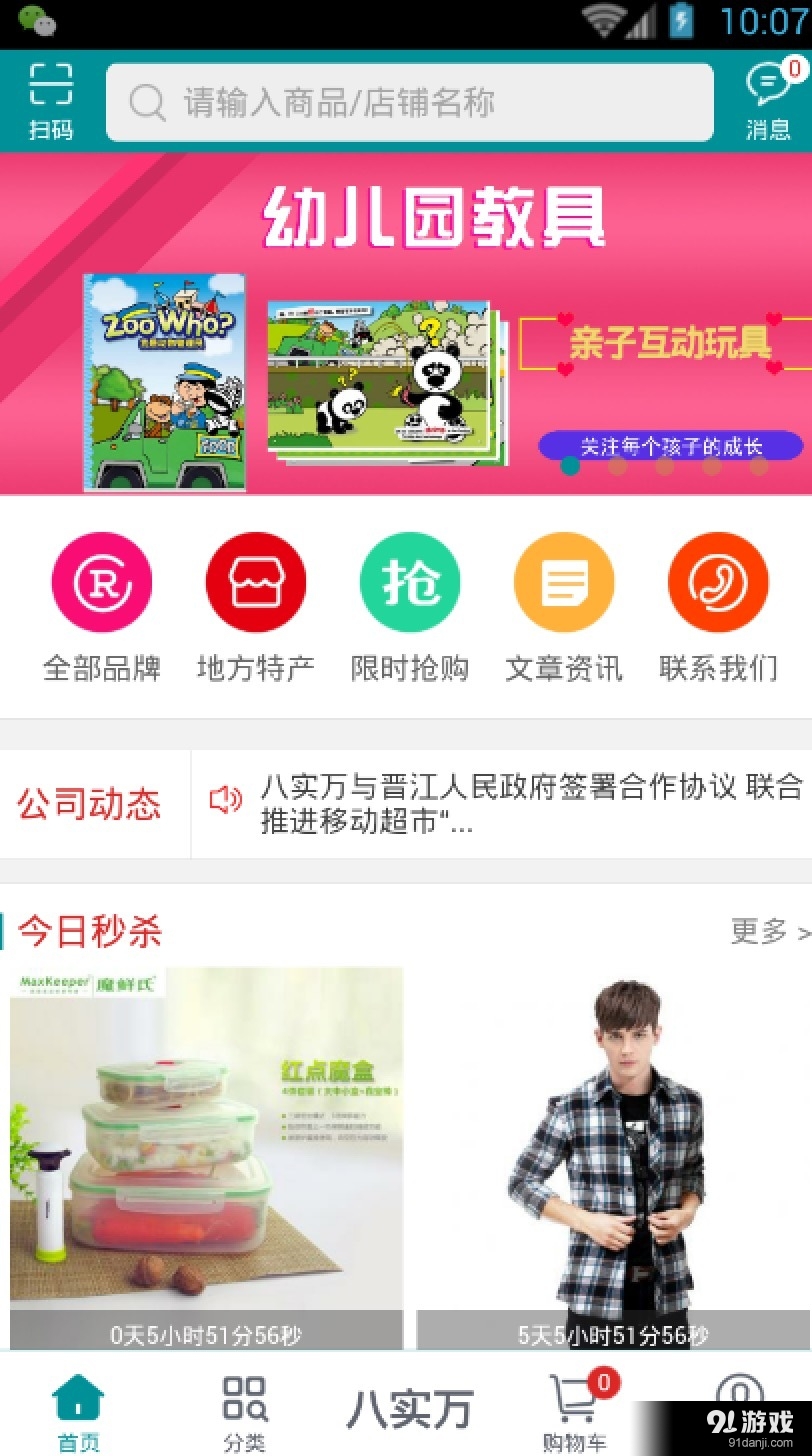Open the 幼儿园教具 promotional banner

(406, 325)
